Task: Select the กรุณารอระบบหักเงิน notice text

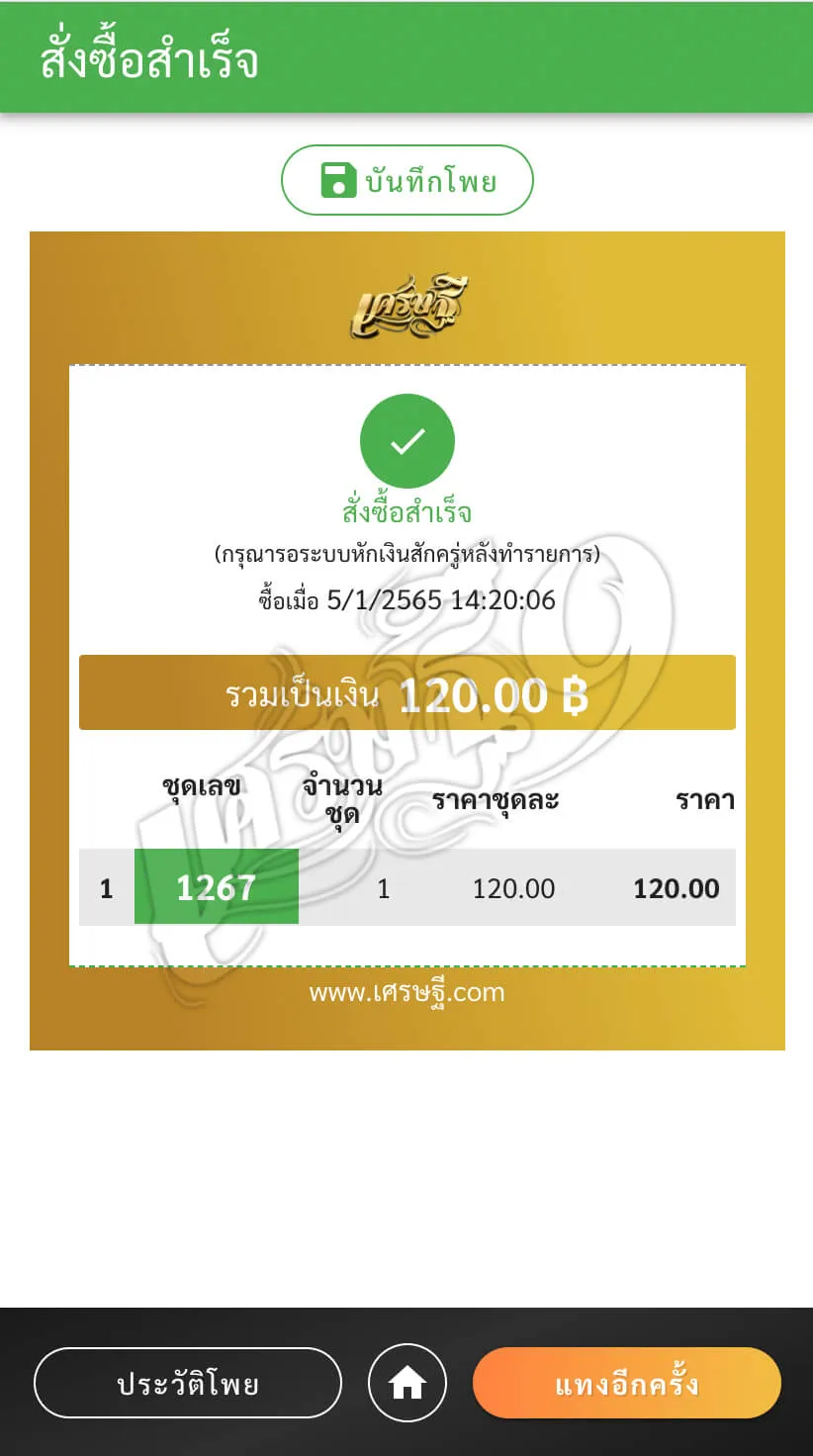Action: point(406,555)
